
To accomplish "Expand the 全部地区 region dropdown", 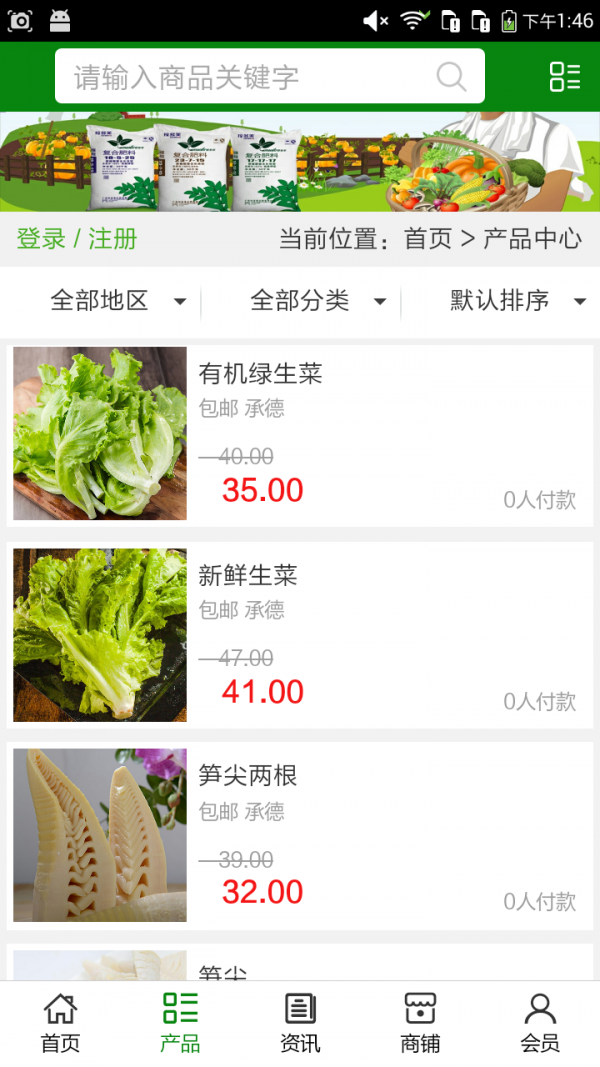I will [117, 301].
